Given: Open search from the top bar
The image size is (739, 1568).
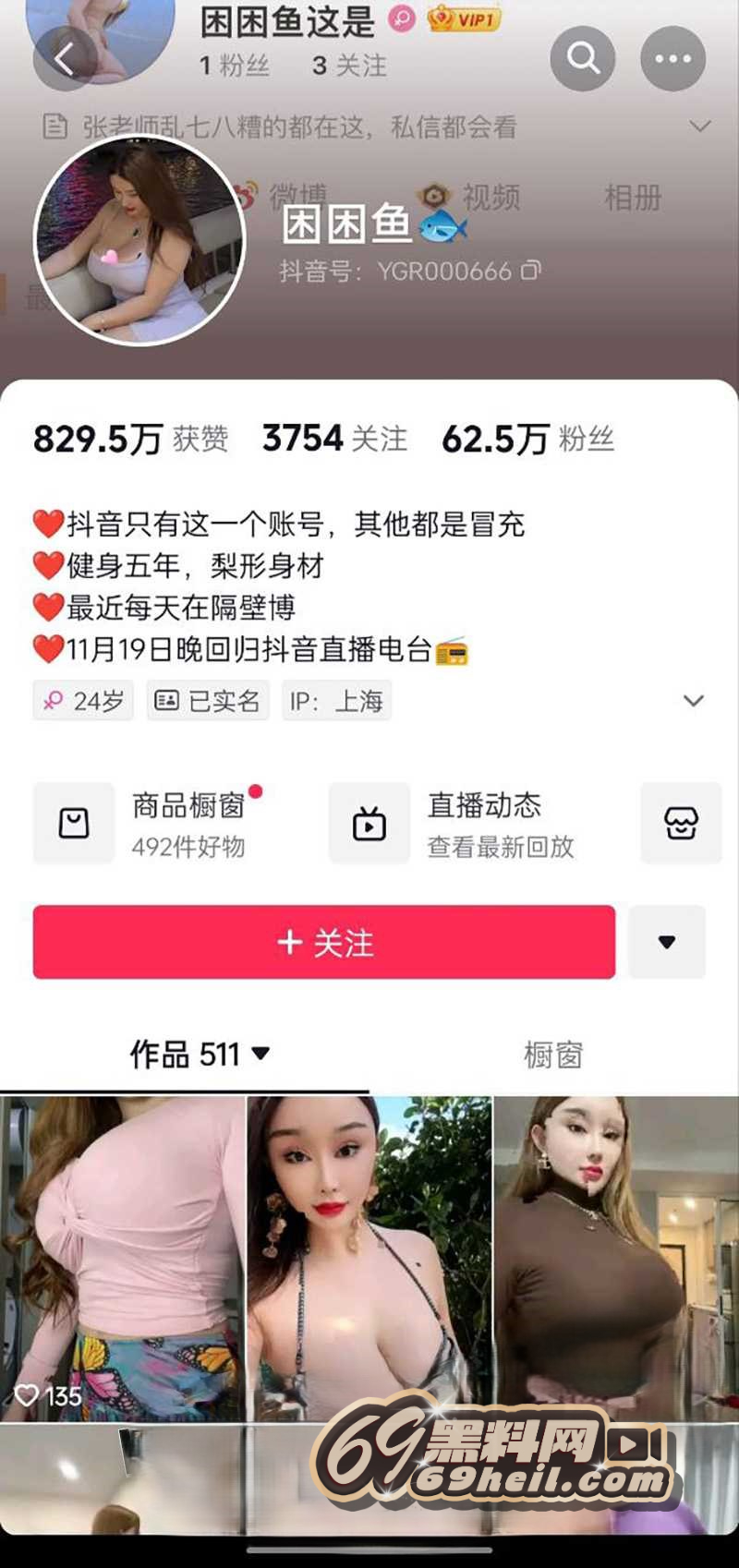Looking at the screenshot, I should [x=583, y=59].
